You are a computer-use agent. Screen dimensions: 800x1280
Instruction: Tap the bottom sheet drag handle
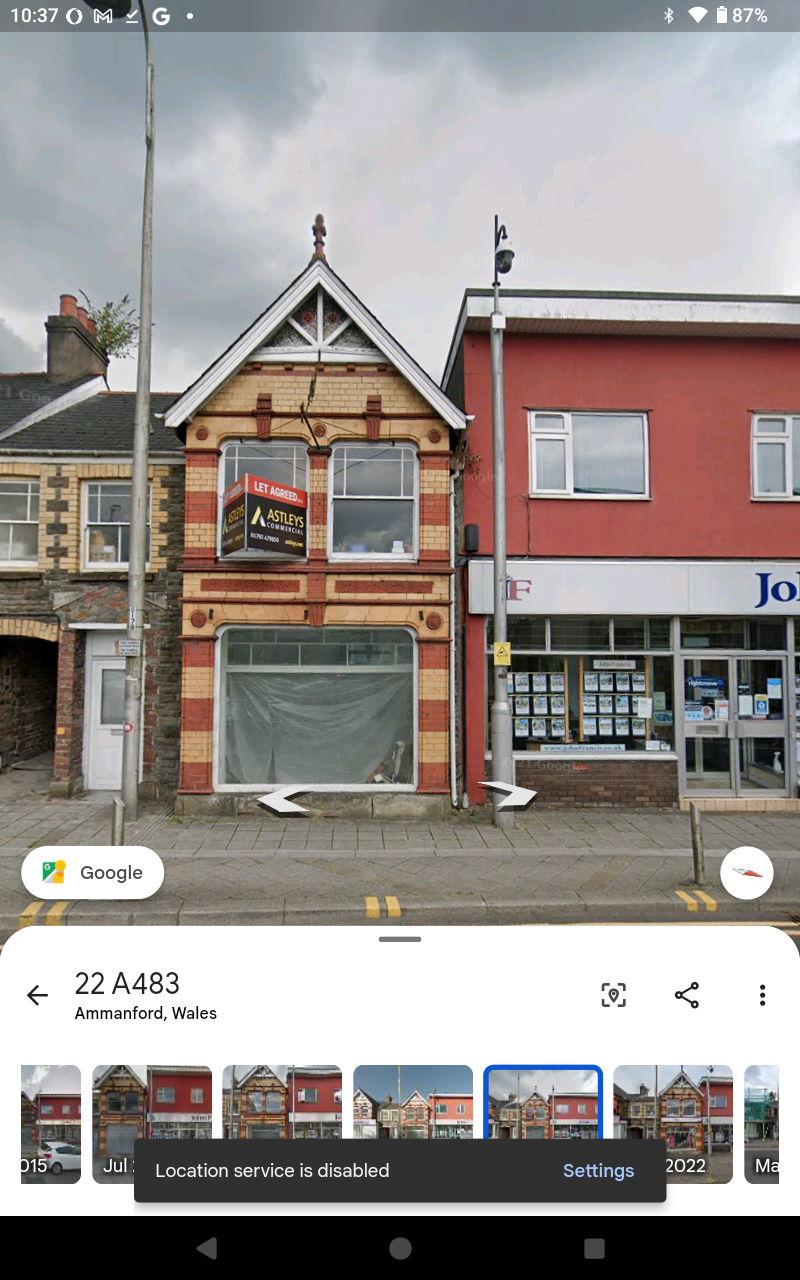tap(400, 940)
